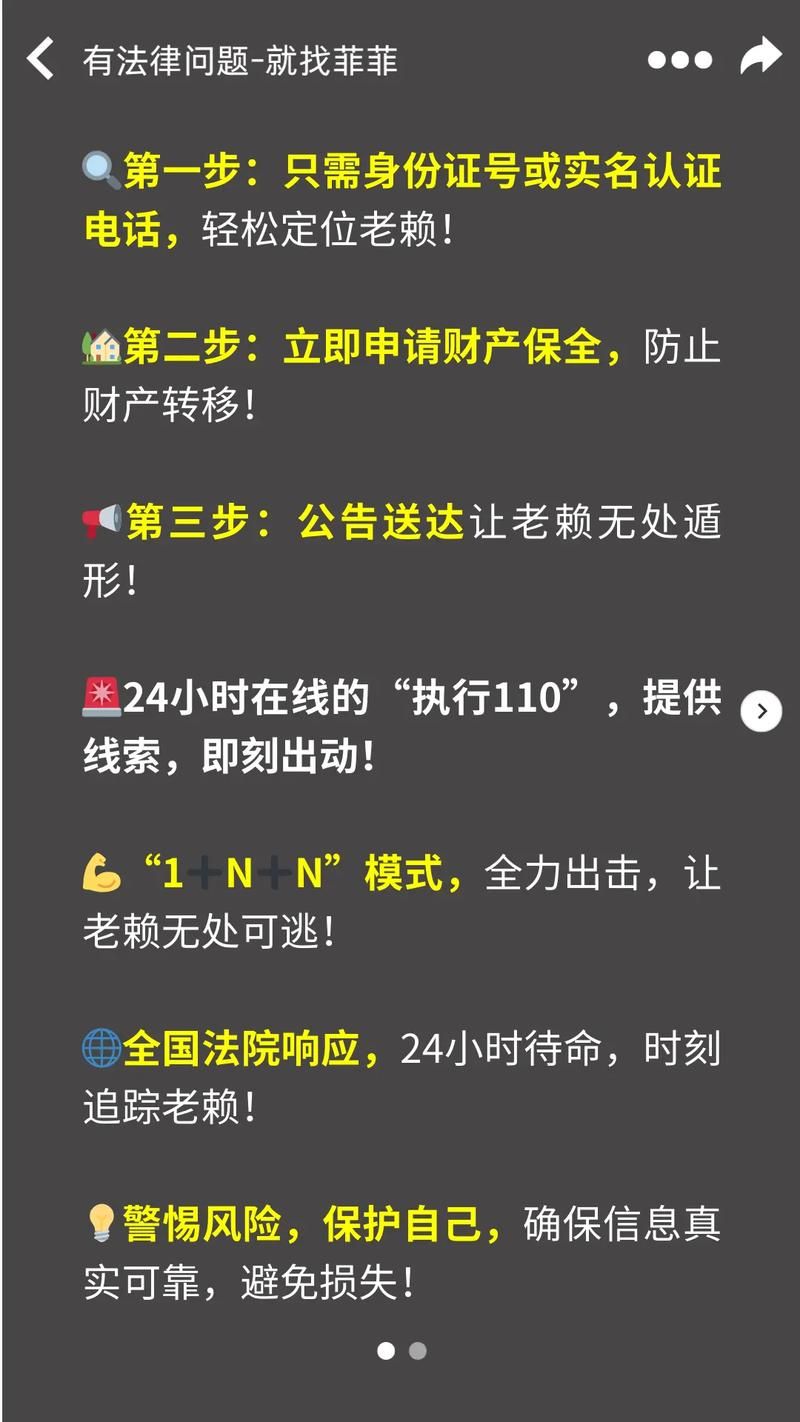Show the next image with right chevron
The width and height of the screenshot is (800, 1422).
762,711
